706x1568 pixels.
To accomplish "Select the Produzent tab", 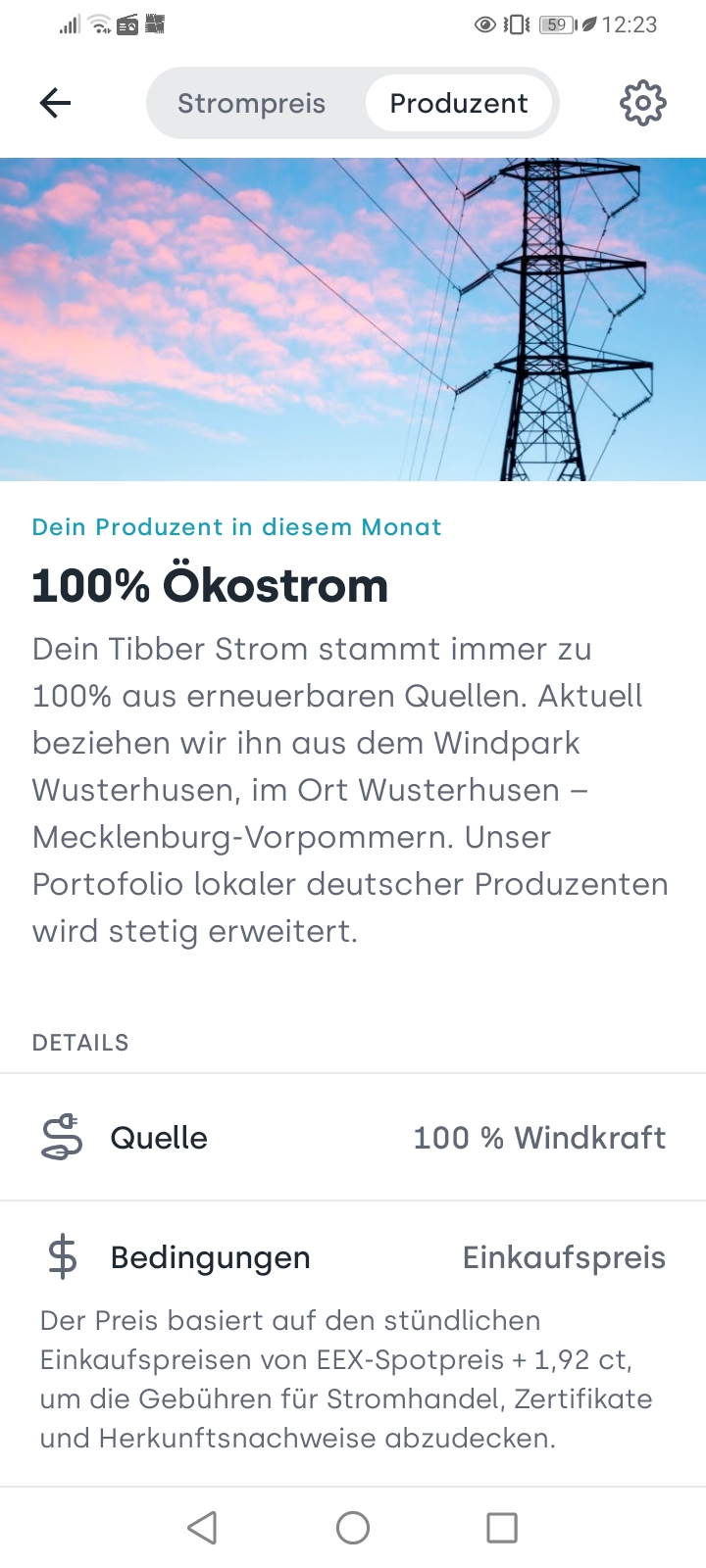I will (459, 103).
